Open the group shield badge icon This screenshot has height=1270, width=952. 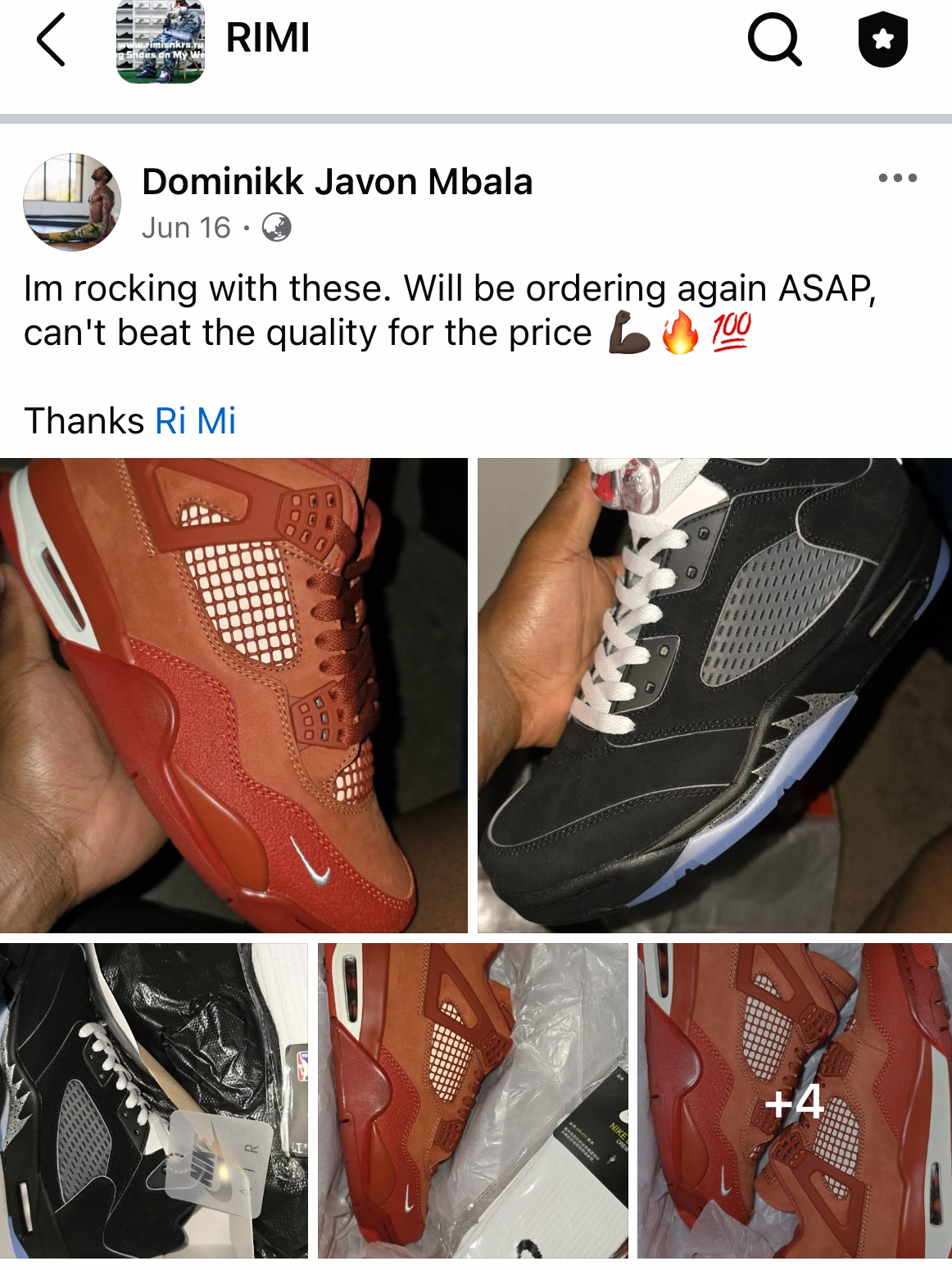coord(882,40)
